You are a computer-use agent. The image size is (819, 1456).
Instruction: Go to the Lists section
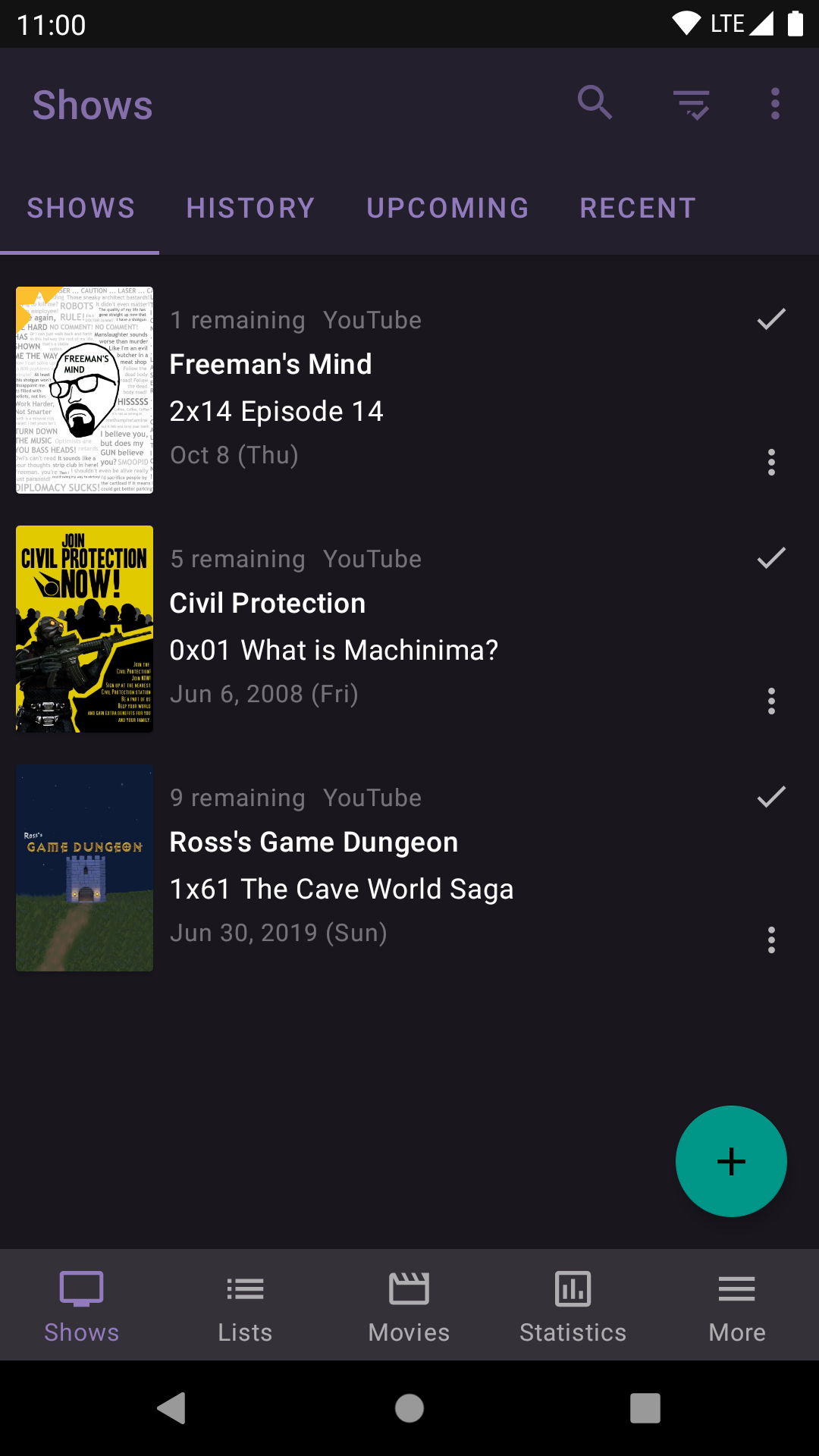pos(245,1306)
